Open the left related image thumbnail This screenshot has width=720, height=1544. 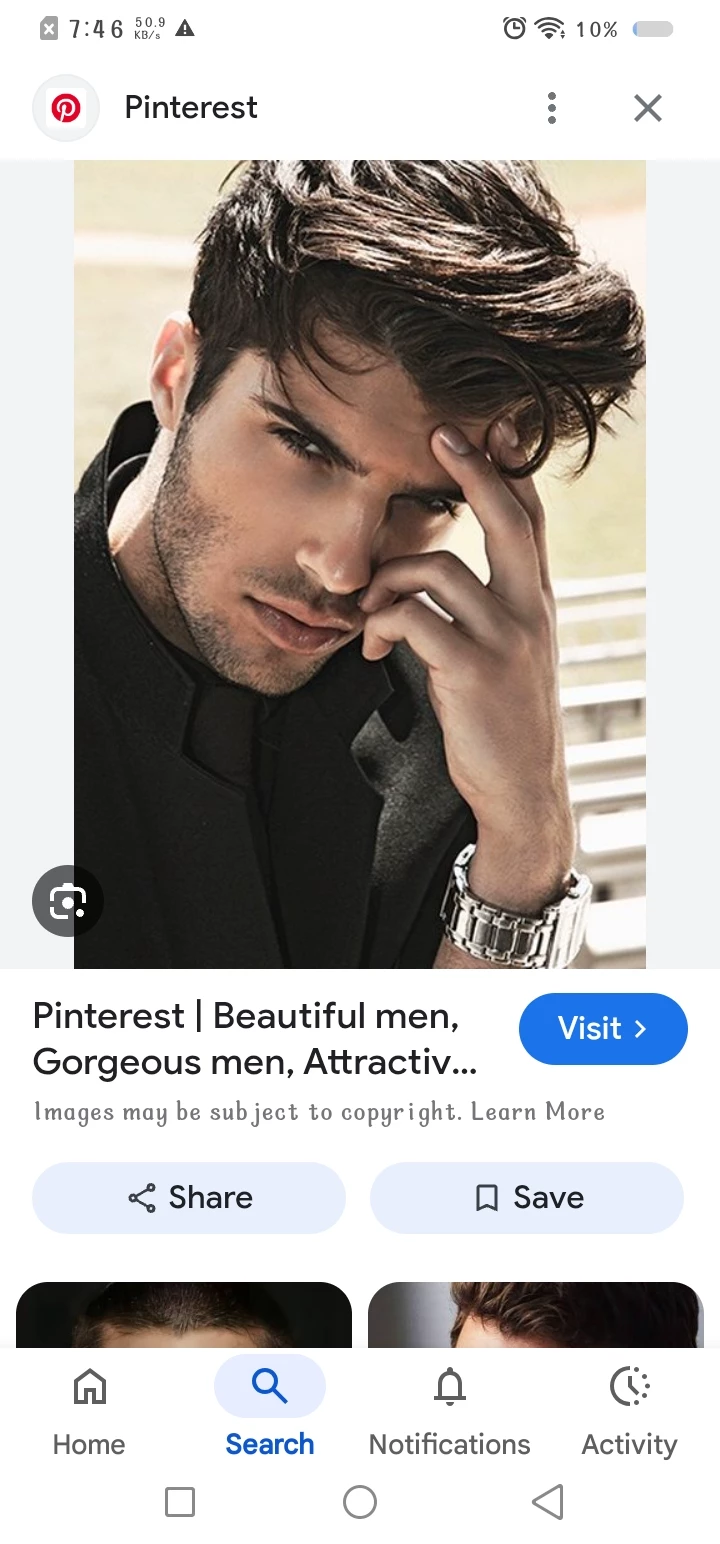(x=184, y=1314)
